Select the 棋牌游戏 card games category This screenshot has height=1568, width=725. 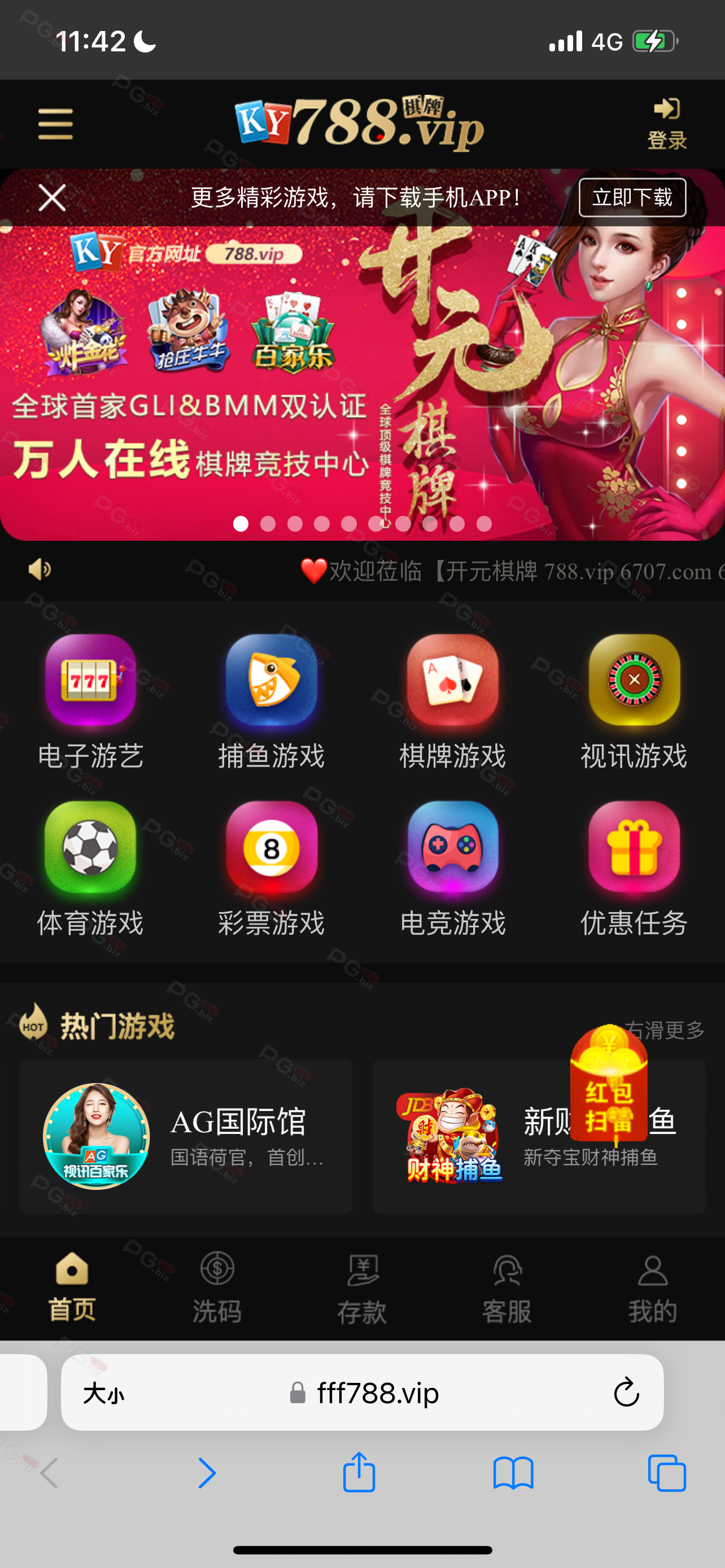tap(452, 701)
